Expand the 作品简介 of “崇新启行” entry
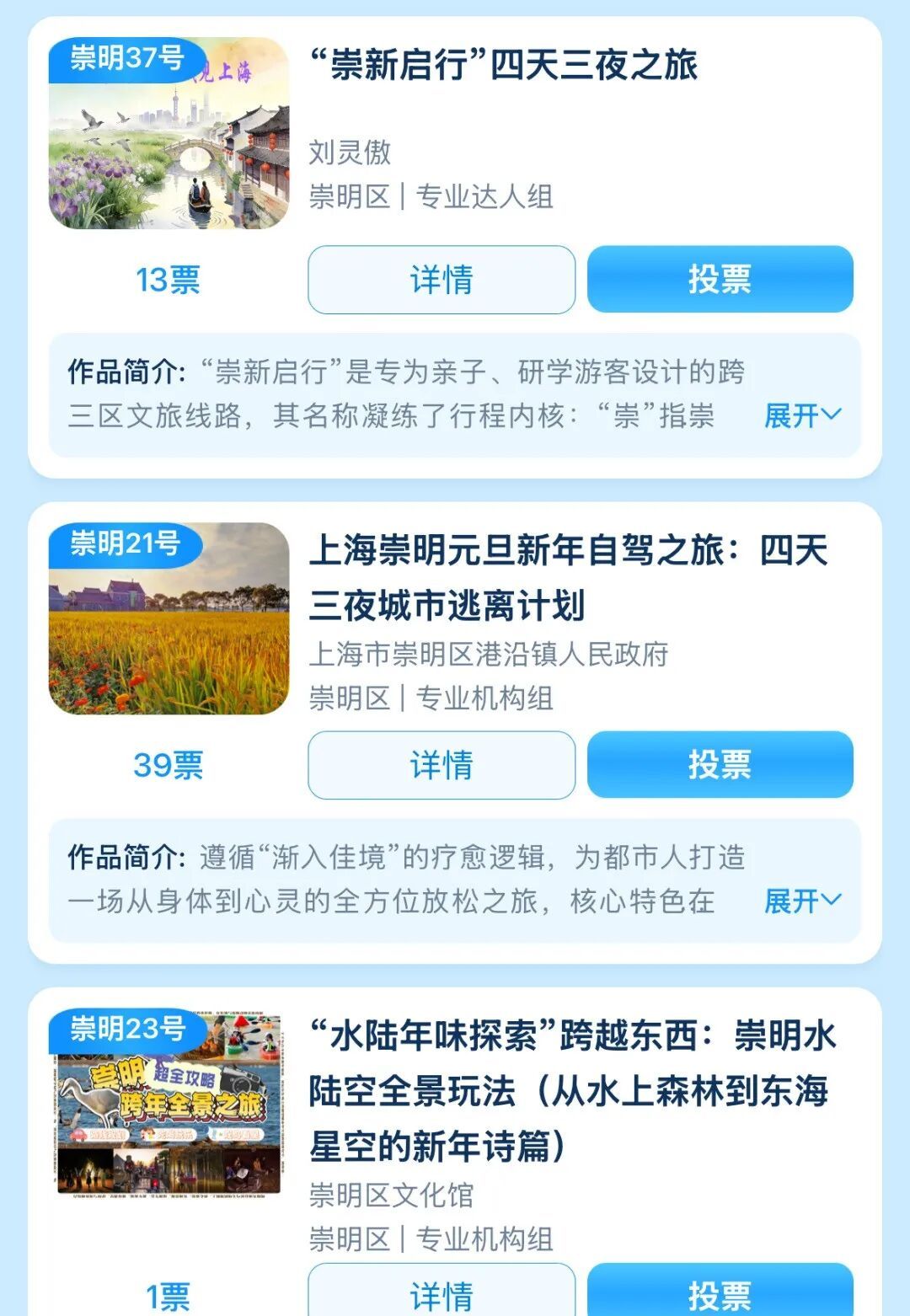Viewport: 910px width, 1316px height. tap(801, 415)
